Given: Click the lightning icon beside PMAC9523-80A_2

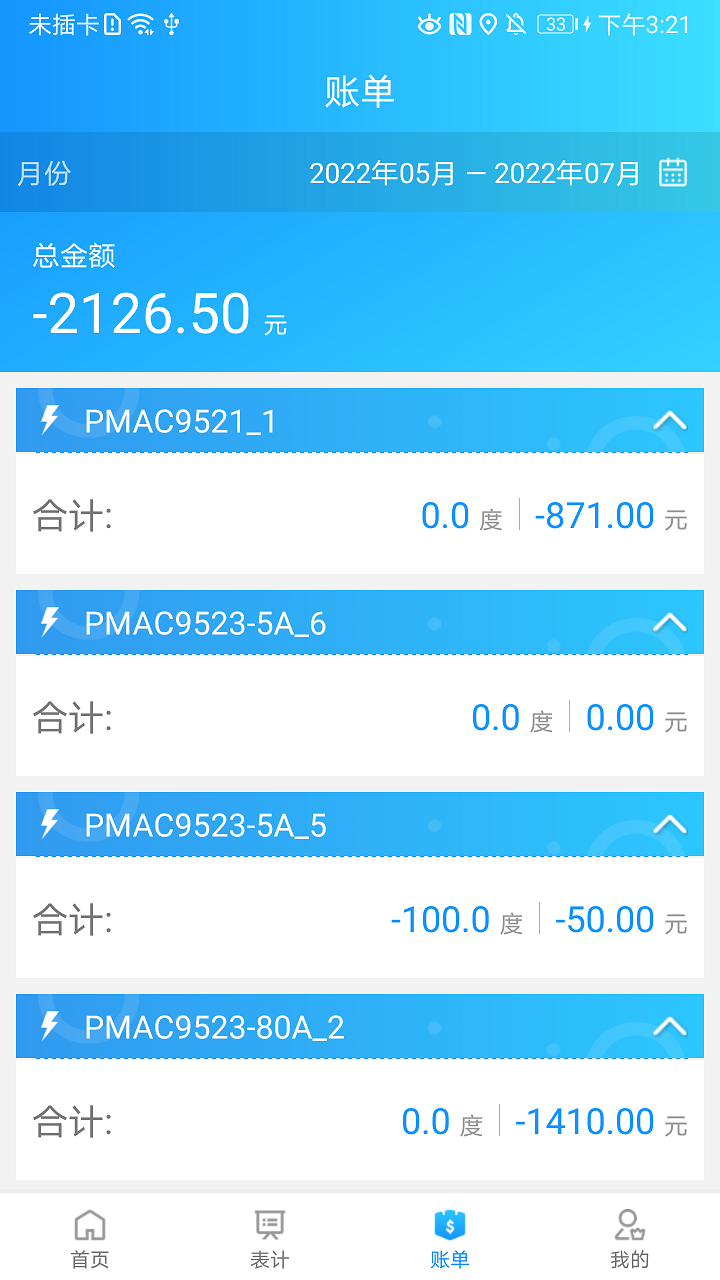Looking at the screenshot, I should 51,1026.
